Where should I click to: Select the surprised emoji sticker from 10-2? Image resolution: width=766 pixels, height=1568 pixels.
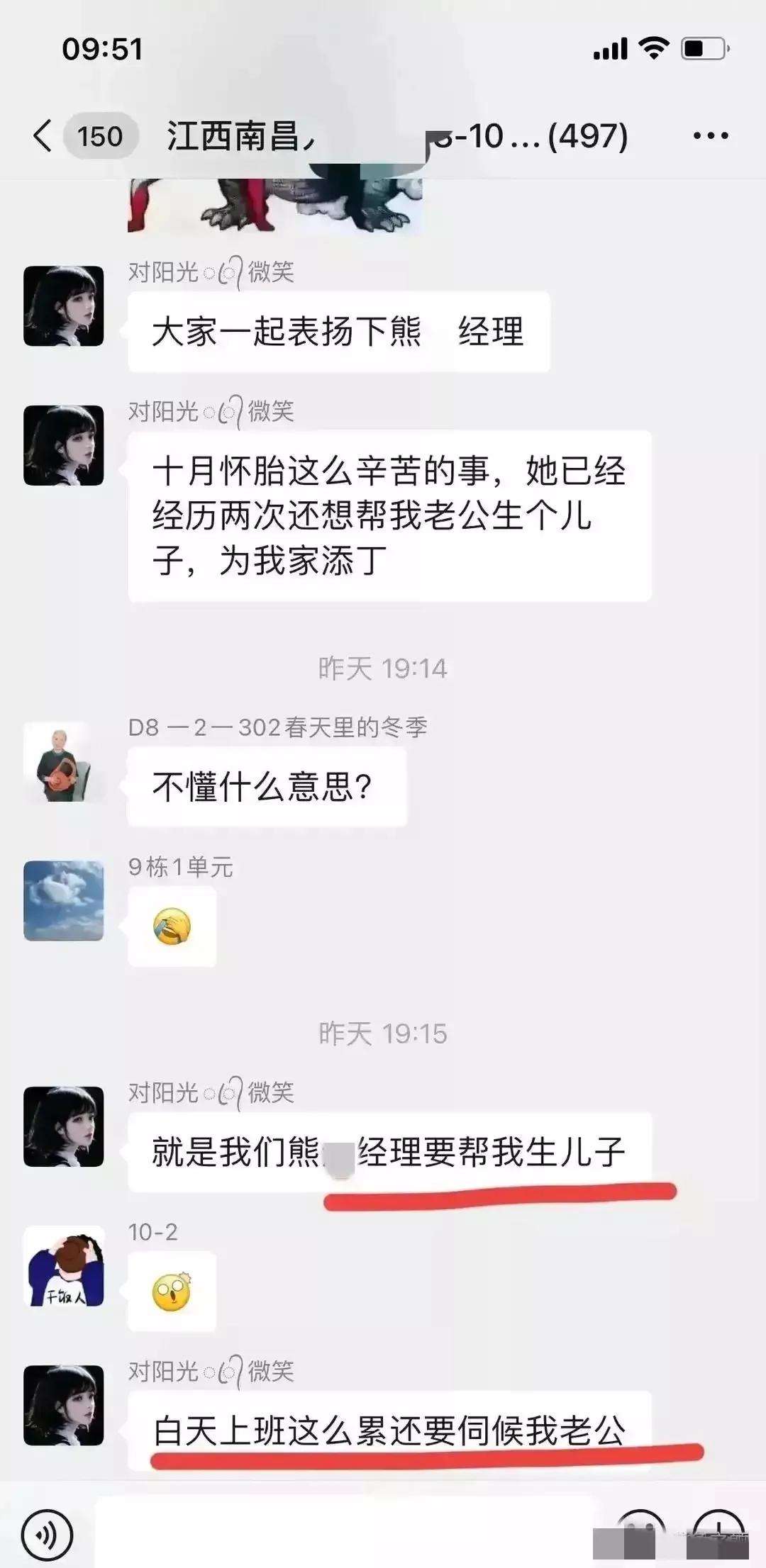click(172, 1290)
